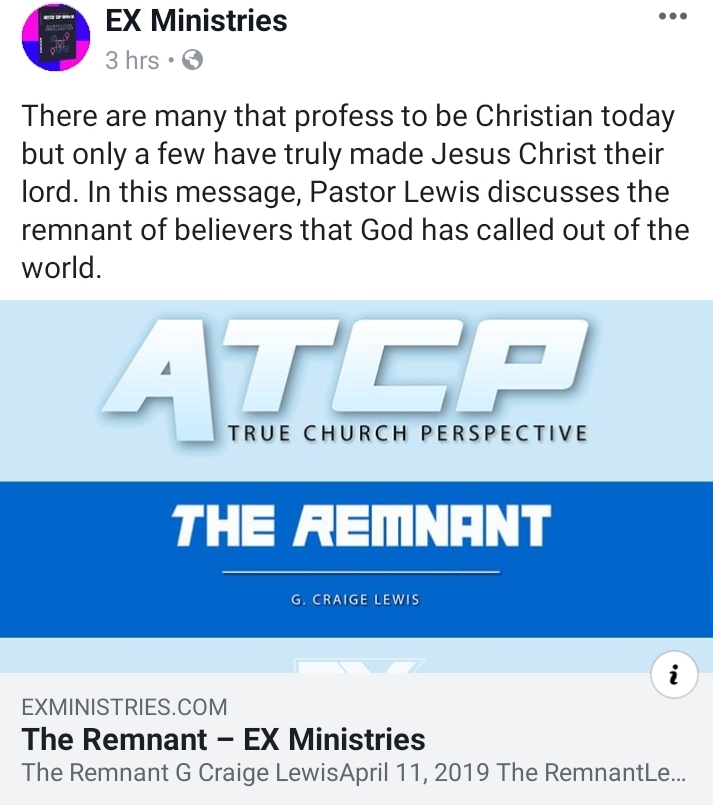Image resolution: width=713 pixels, height=805 pixels.
Task: Open The Remnant – EX Ministries article link
Action: 223,740
